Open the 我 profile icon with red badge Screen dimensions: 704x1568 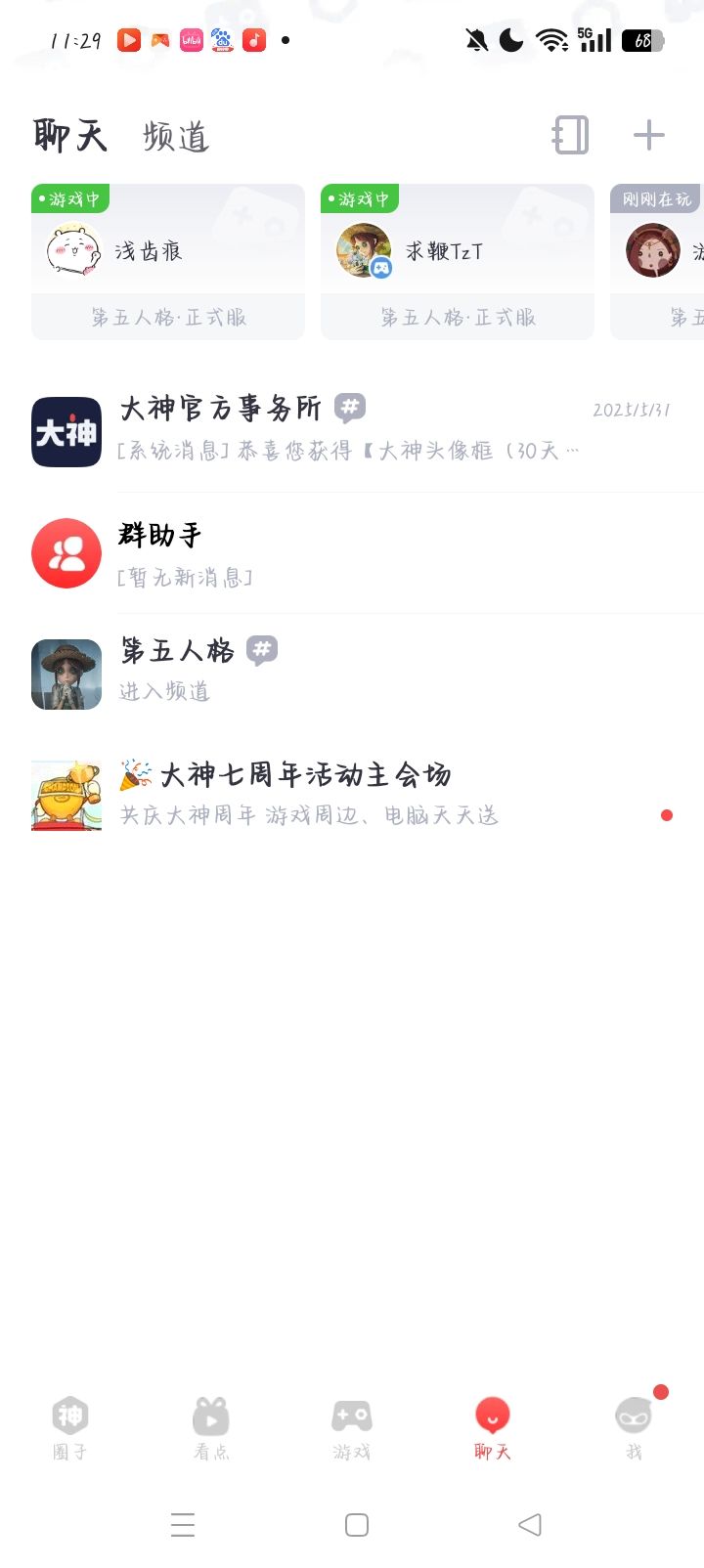633,1416
